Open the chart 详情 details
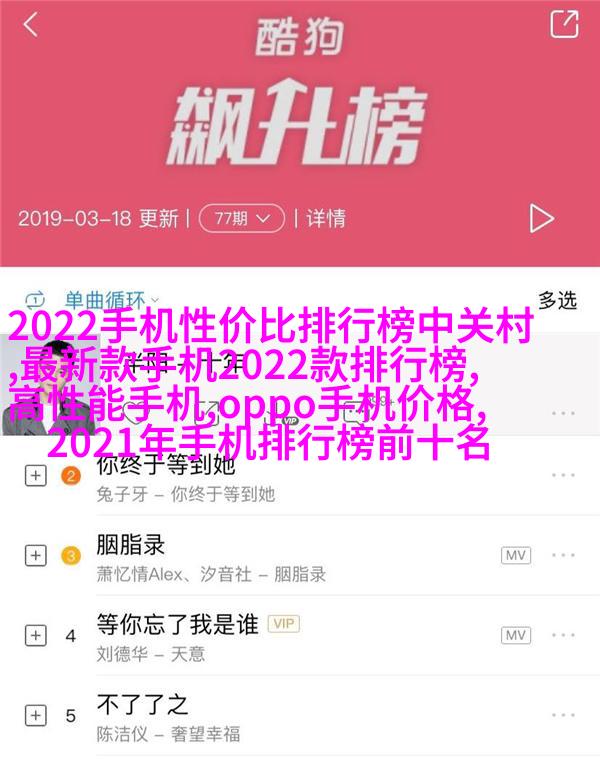This screenshot has height=759, width=600. click(326, 217)
